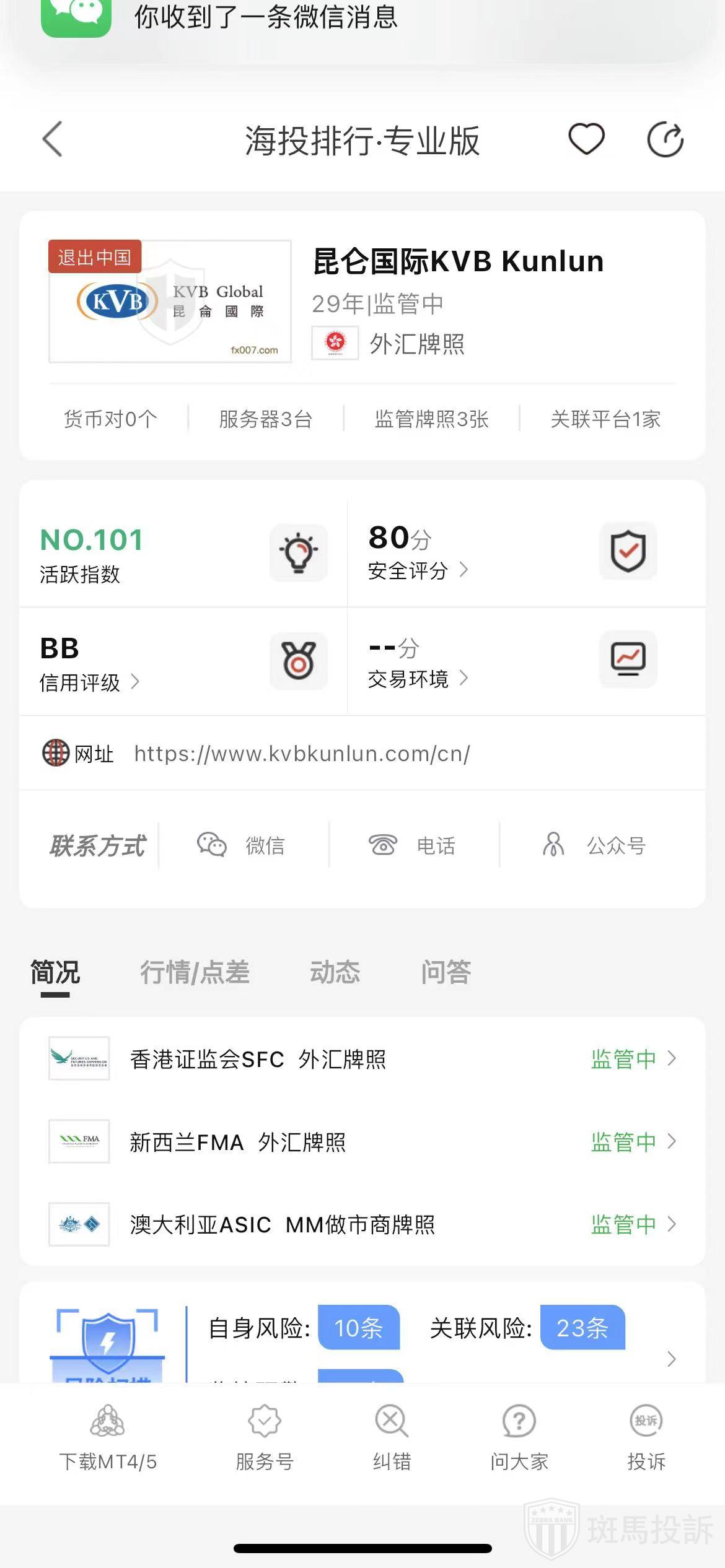Viewport: 725px width, 1568px height.
Task: Select 纠错 in the bottom bar
Action: [392, 1438]
